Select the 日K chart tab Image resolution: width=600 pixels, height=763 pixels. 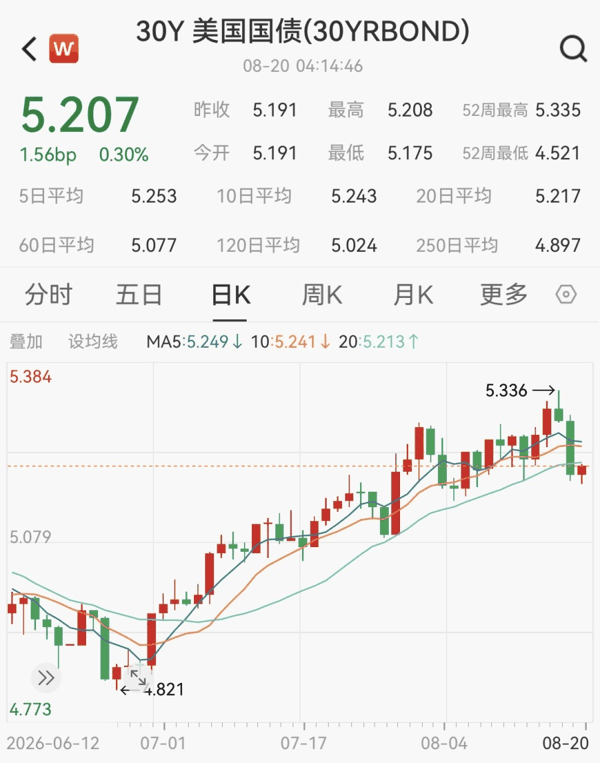coord(230,295)
